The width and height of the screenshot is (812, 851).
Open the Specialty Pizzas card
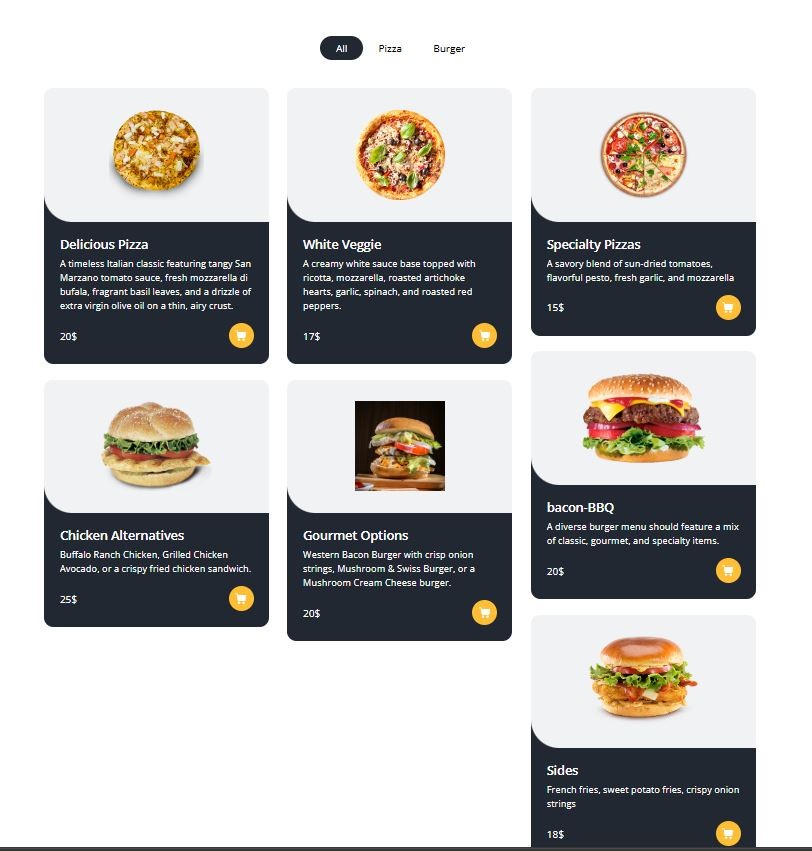pyautogui.click(x=593, y=244)
